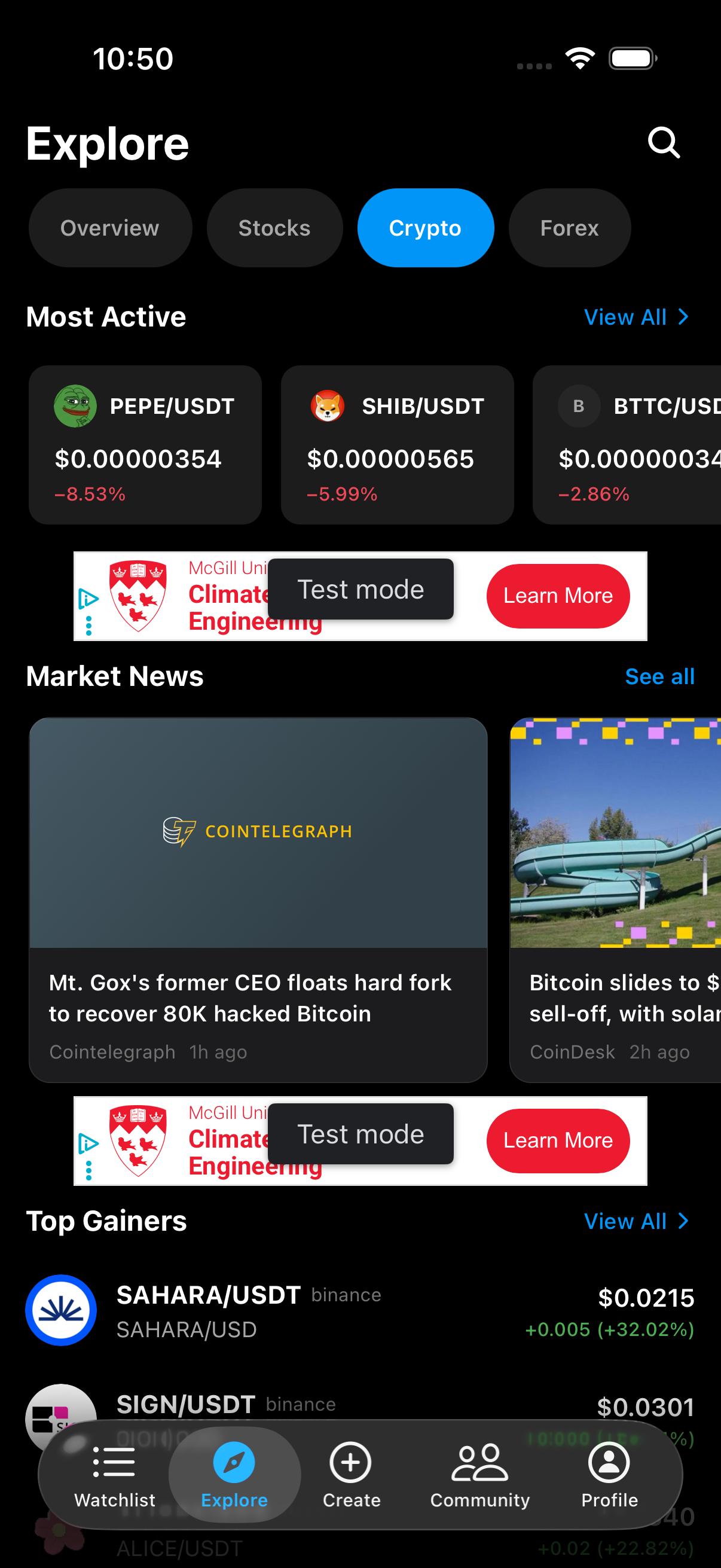
Task: Switch to the Overview chip
Action: 110,228
